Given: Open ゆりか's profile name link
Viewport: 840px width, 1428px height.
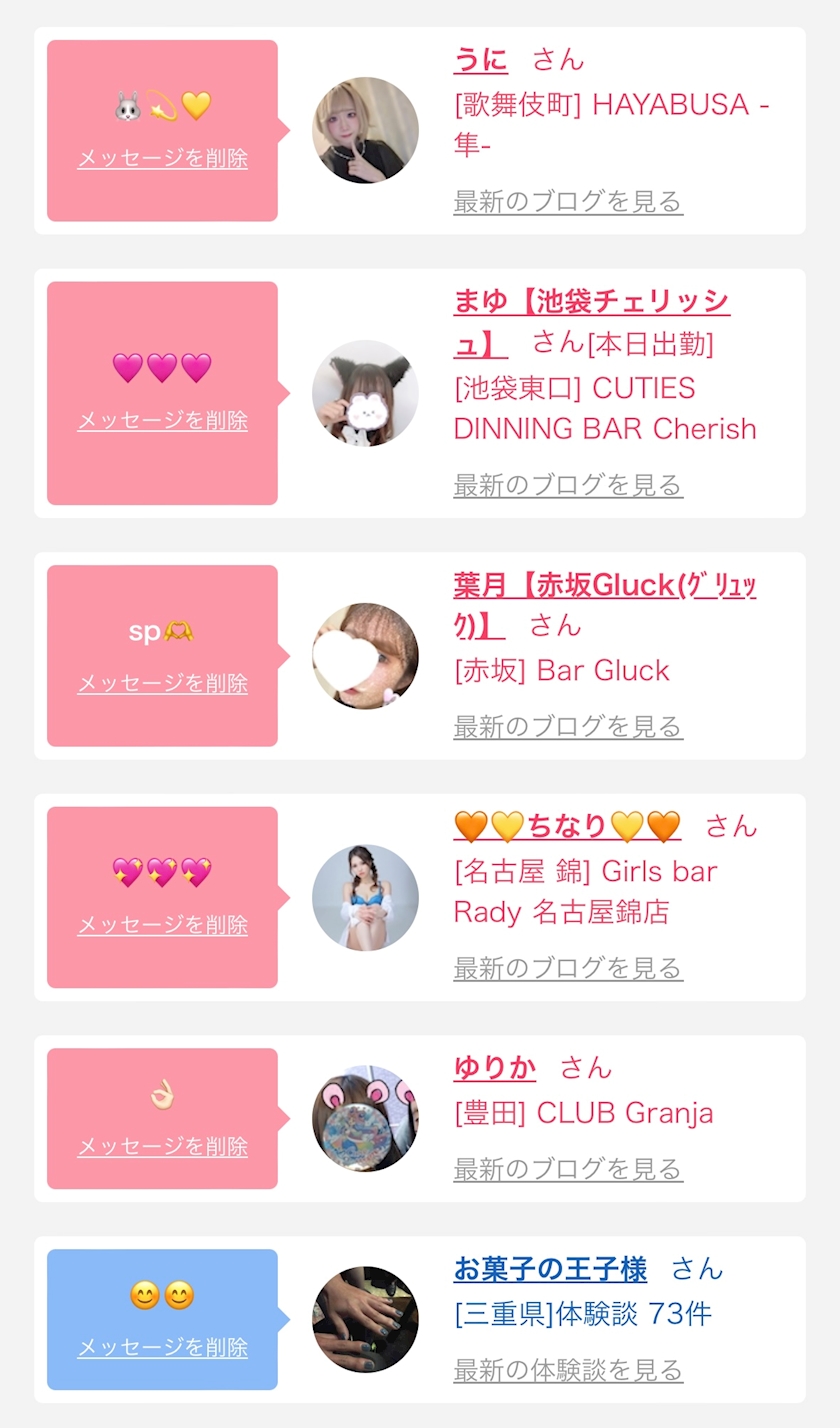Looking at the screenshot, I should coord(494,1068).
